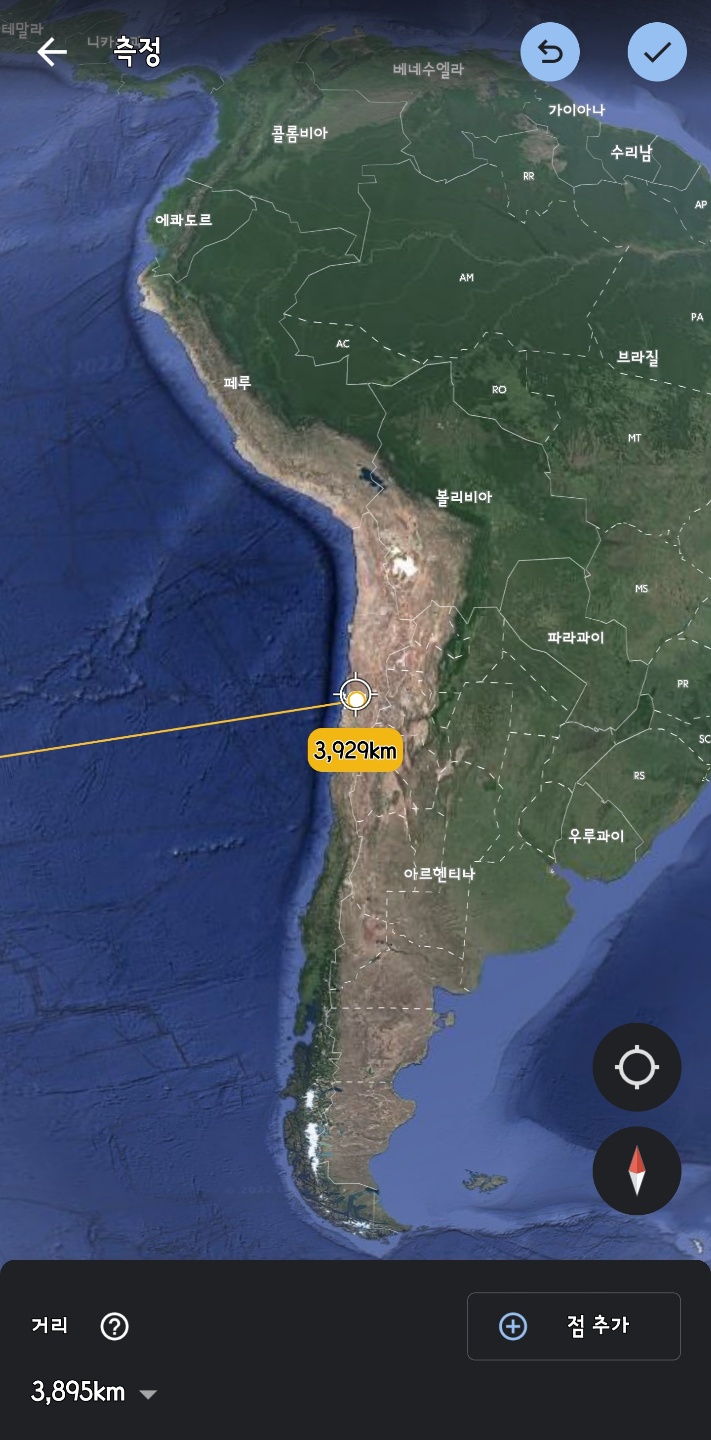Image resolution: width=711 pixels, height=1440 pixels.
Task: Center map on my current location
Action: click(637, 1067)
